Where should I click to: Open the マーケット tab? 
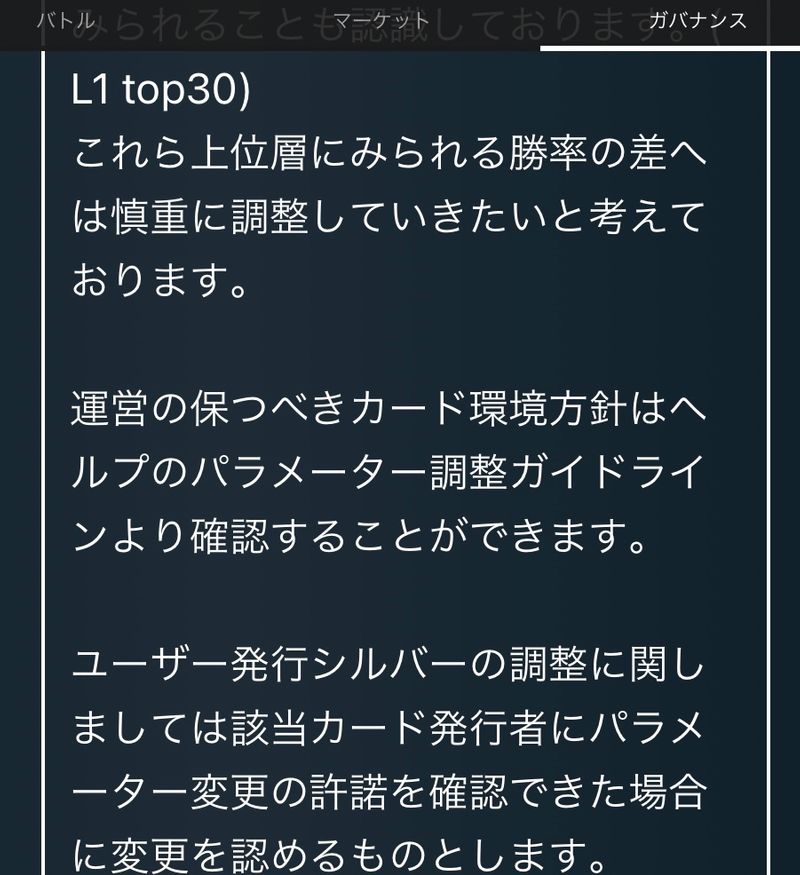coord(381,20)
